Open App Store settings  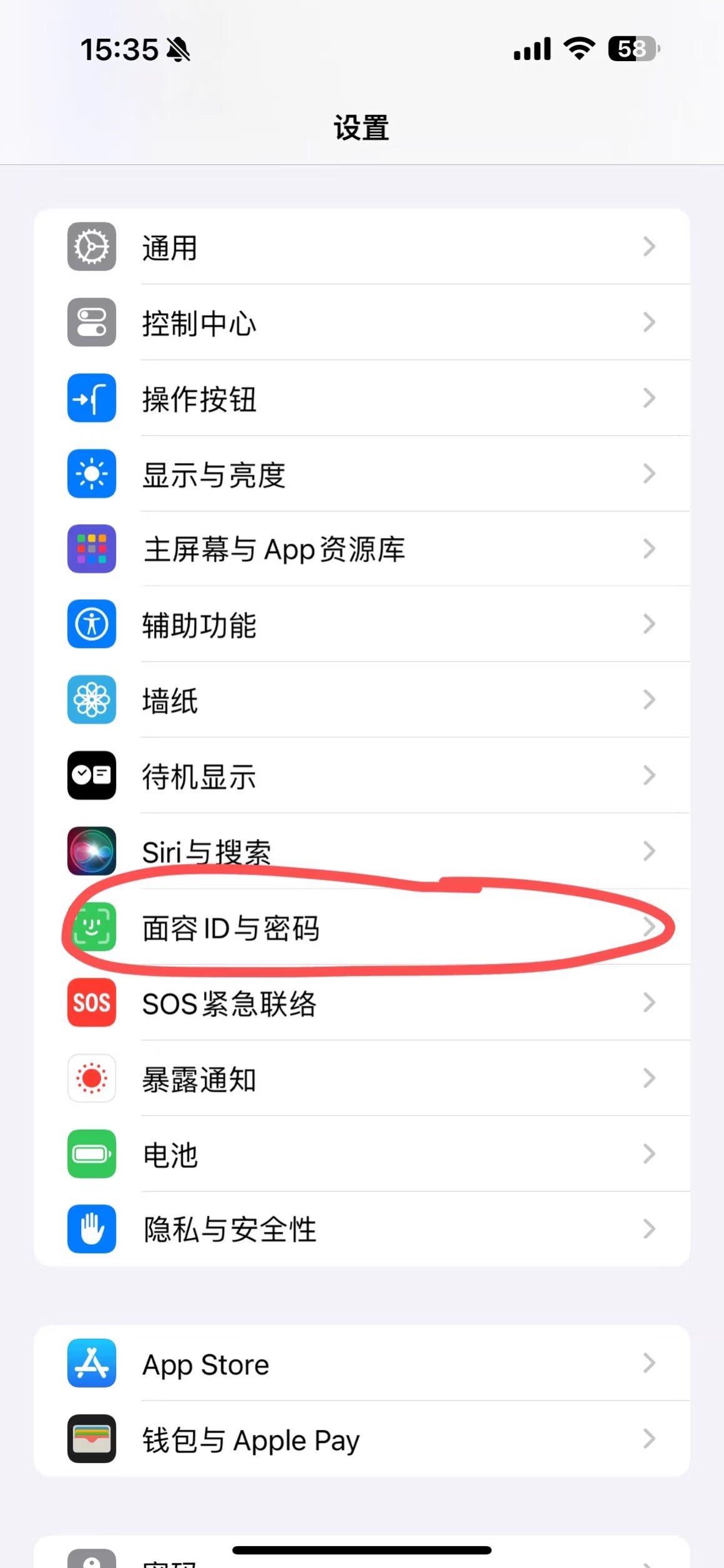(361, 1364)
